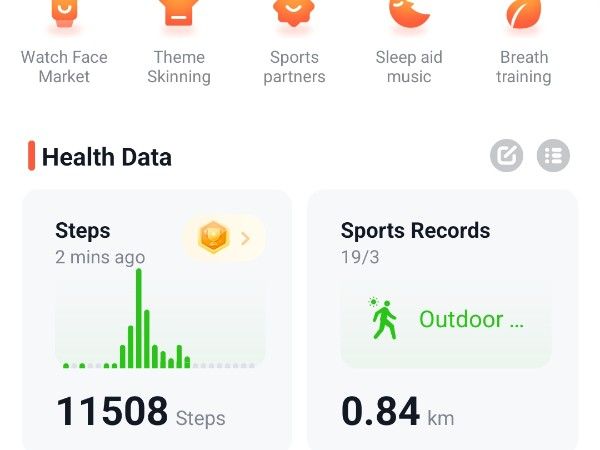Open the steps achievement badge
The width and height of the screenshot is (600, 450).
click(224, 238)
